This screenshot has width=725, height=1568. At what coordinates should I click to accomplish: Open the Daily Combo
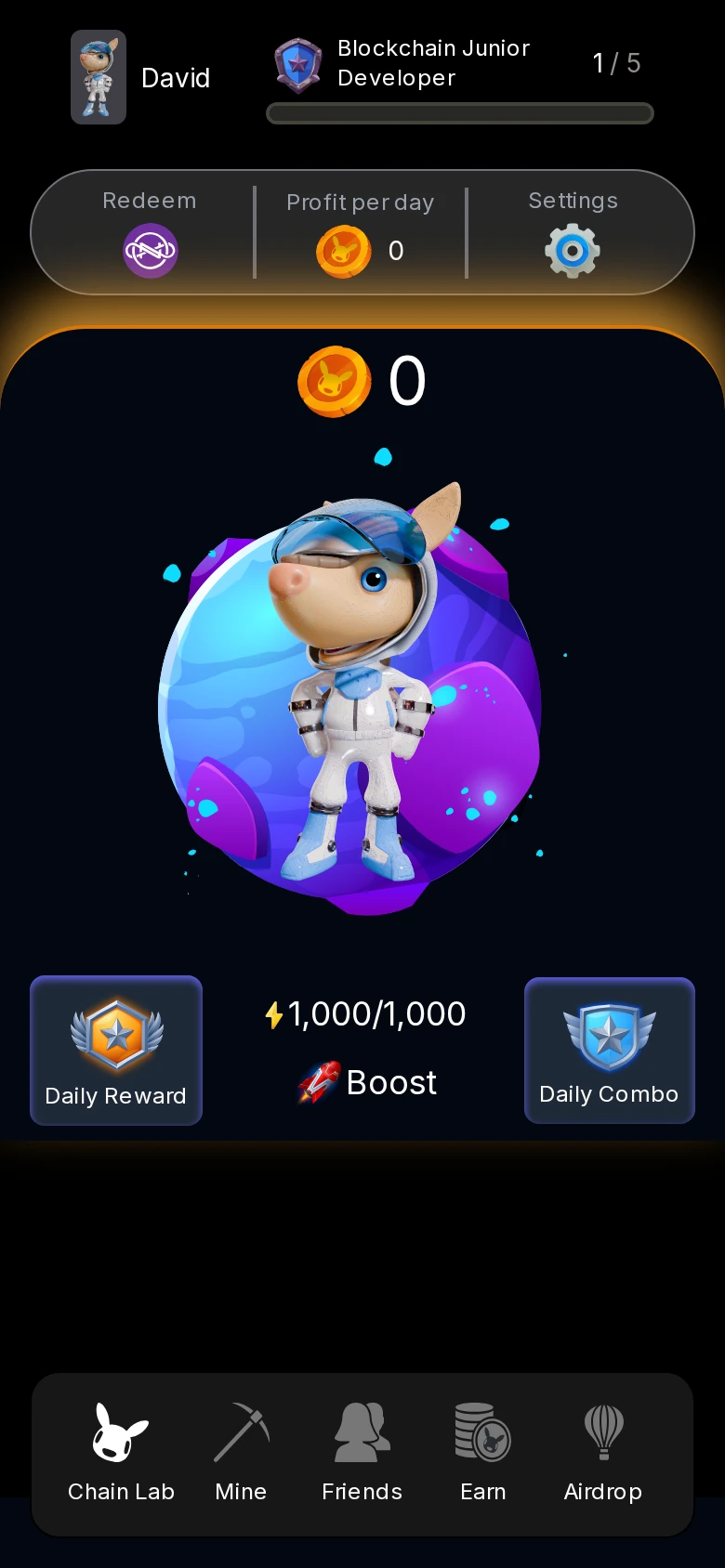[x=610, y=1051]
